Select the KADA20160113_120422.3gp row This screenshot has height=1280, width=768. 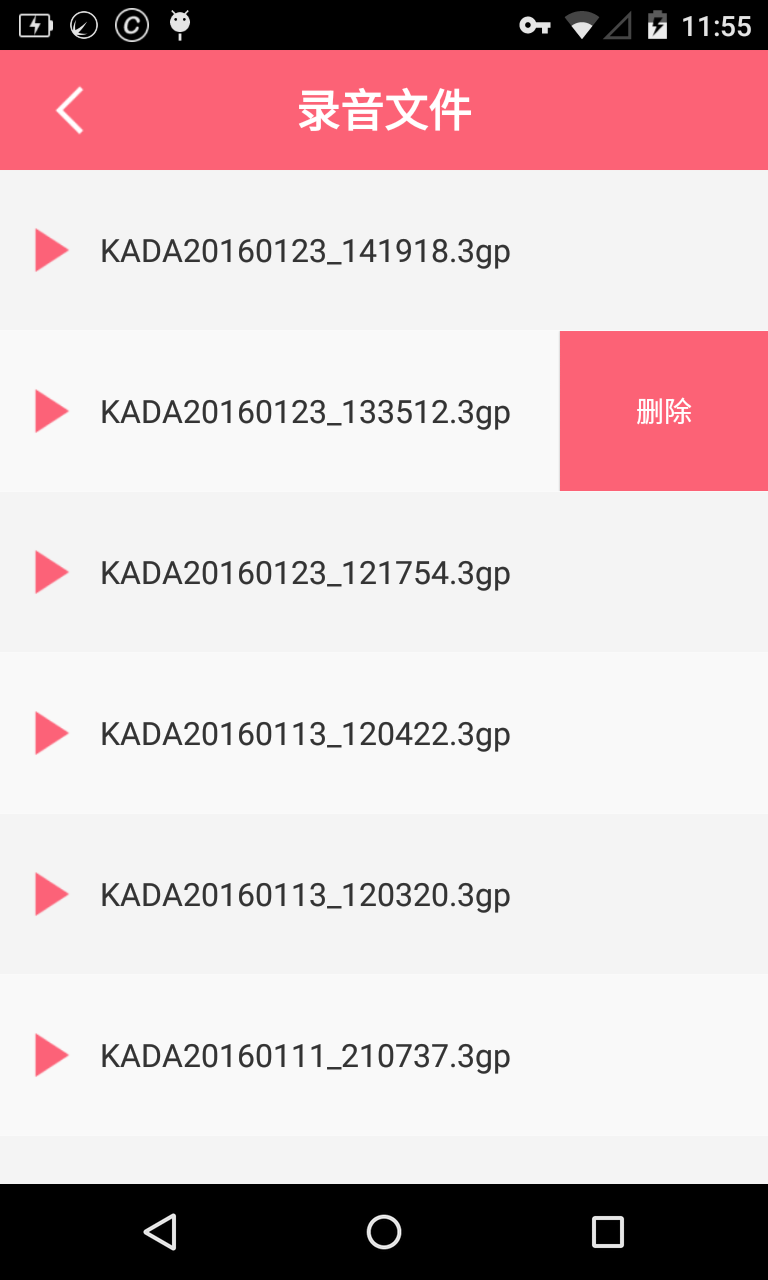pyautogui.click(x=304, y=733)
